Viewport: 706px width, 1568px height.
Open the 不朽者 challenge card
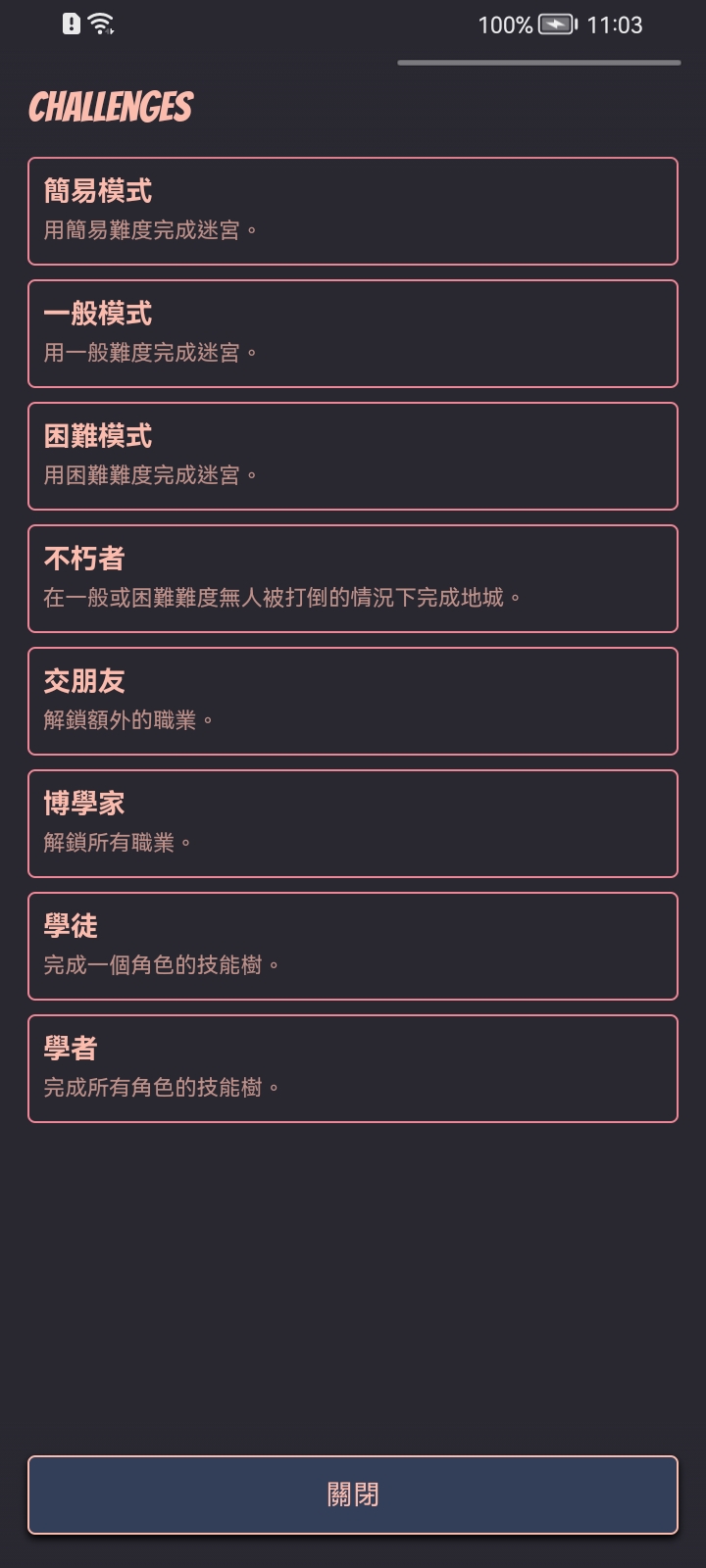[x=353, y=578]
